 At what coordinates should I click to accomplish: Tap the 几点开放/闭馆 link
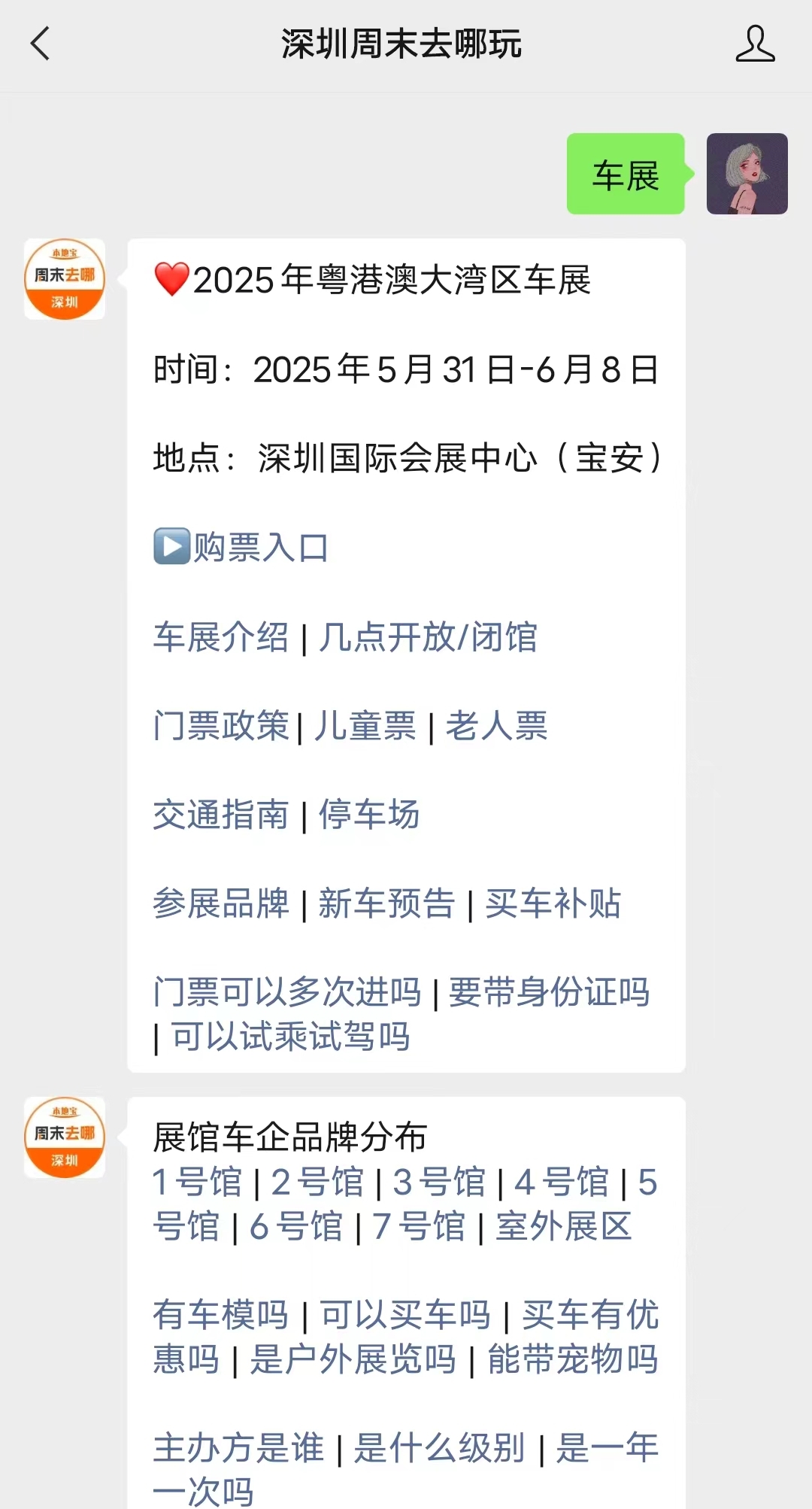pos(428,637)
